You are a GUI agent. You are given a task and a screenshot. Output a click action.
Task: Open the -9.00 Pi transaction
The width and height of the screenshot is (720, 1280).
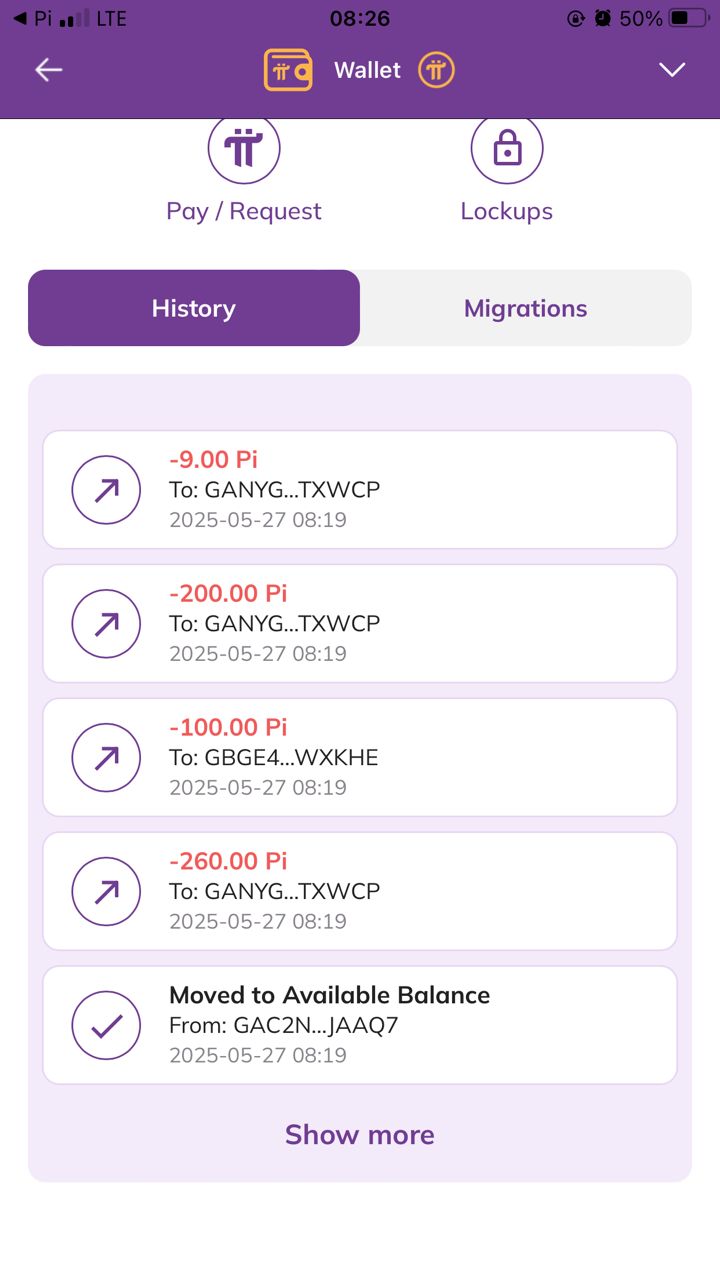point(360,490)
